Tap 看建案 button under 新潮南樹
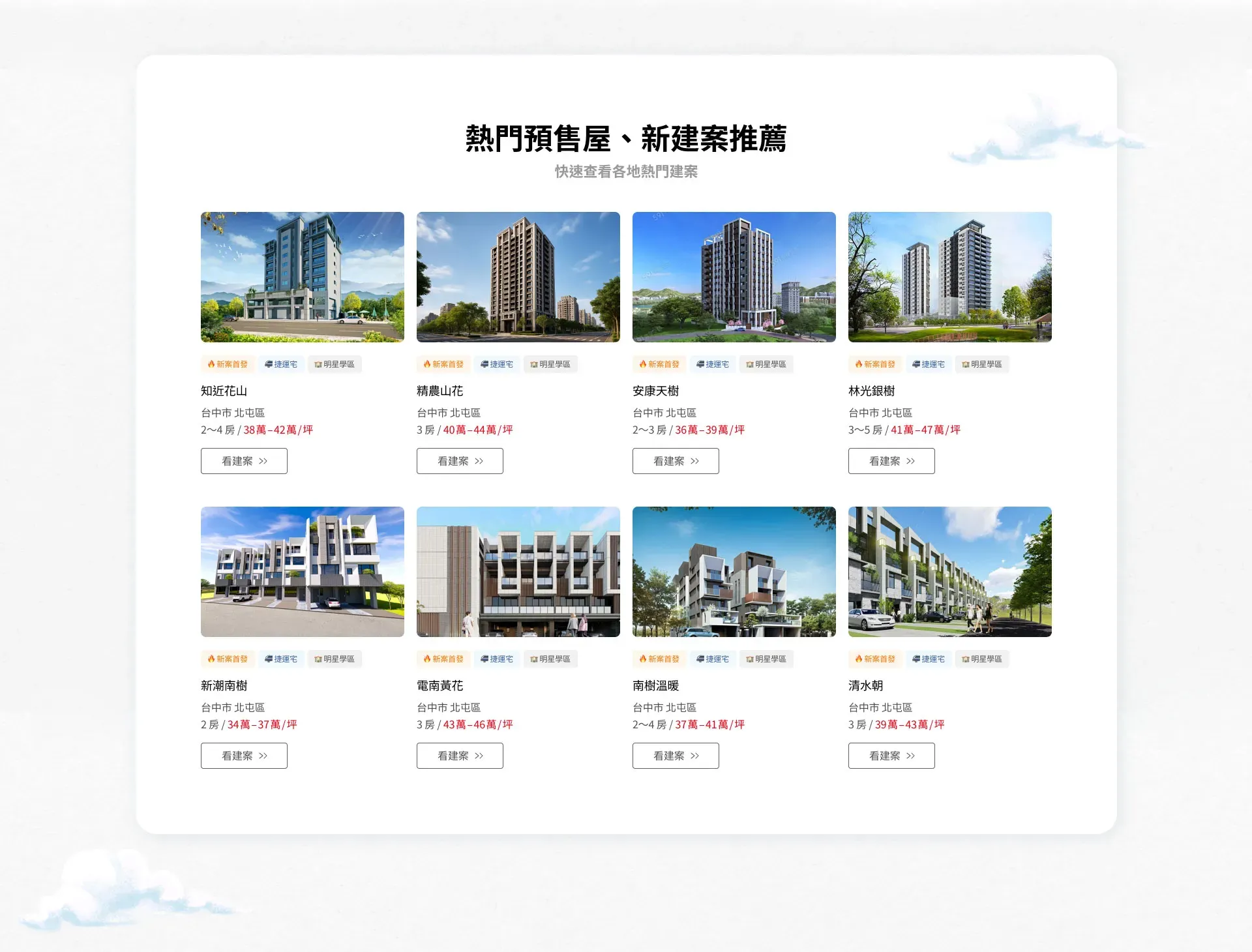The image size is (1252, 952). (x=244, y=756)
